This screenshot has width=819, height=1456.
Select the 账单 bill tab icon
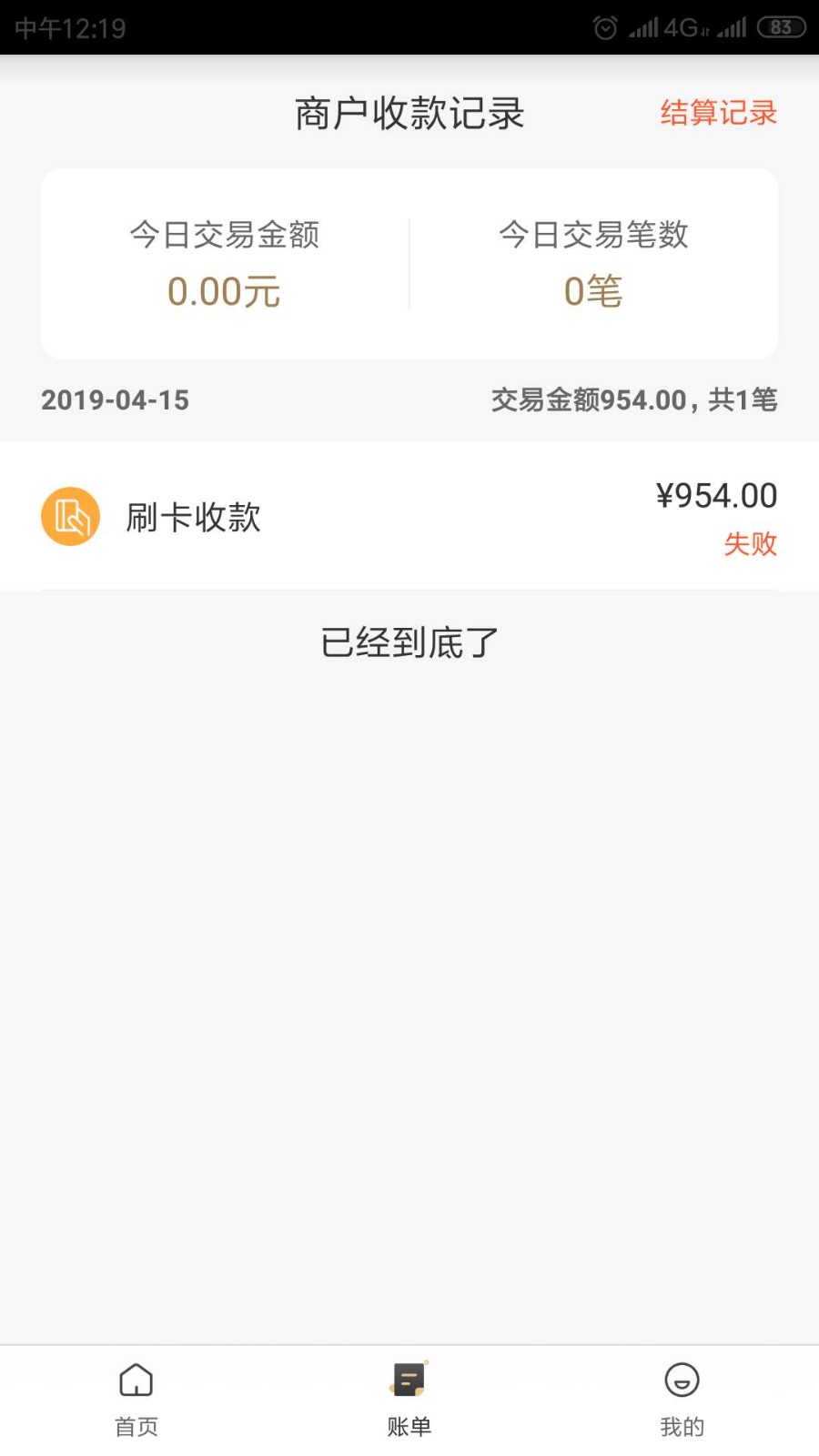pyautogui.click(x=409, y=1379)
